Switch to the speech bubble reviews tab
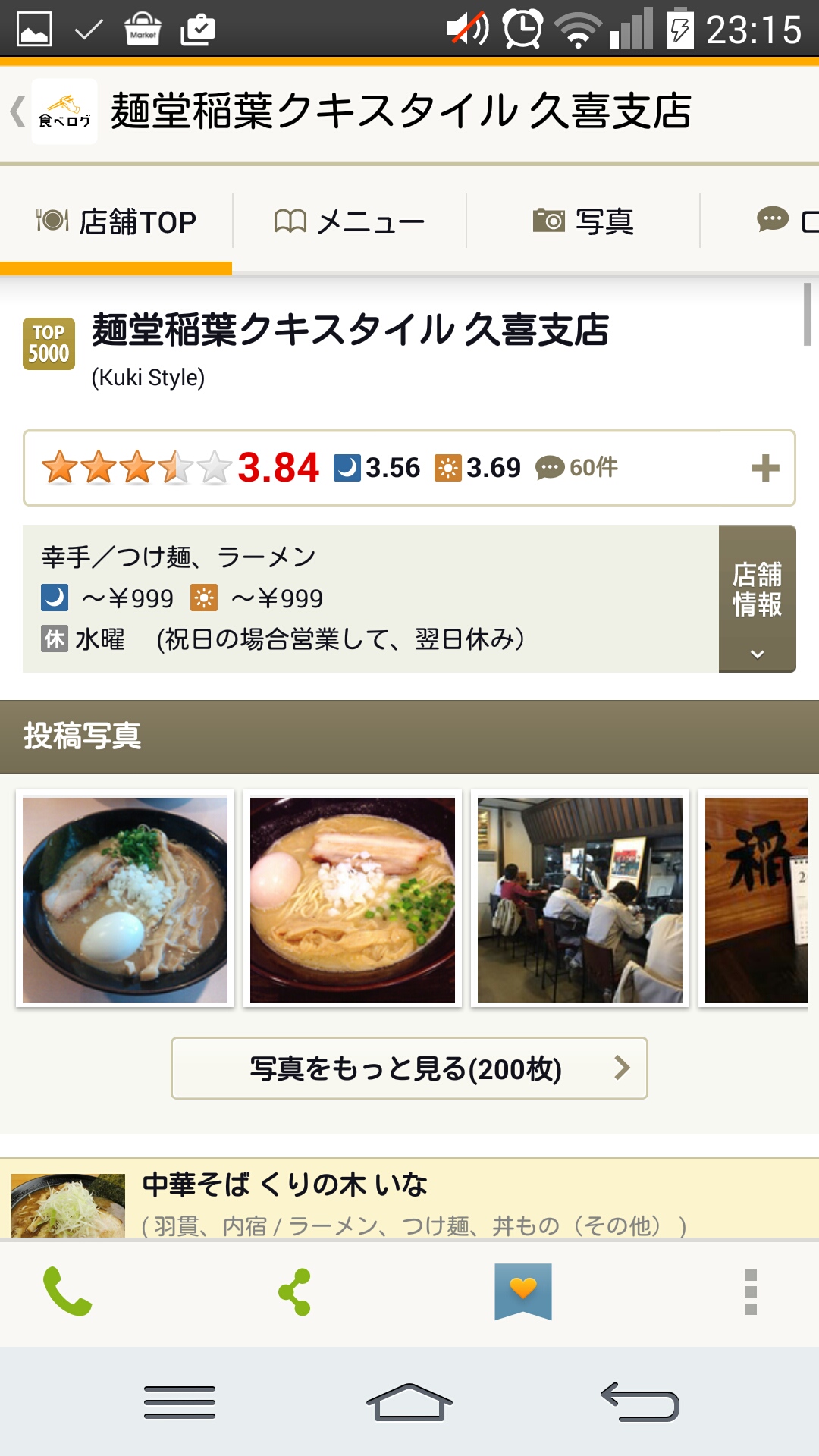 [781, 221]
